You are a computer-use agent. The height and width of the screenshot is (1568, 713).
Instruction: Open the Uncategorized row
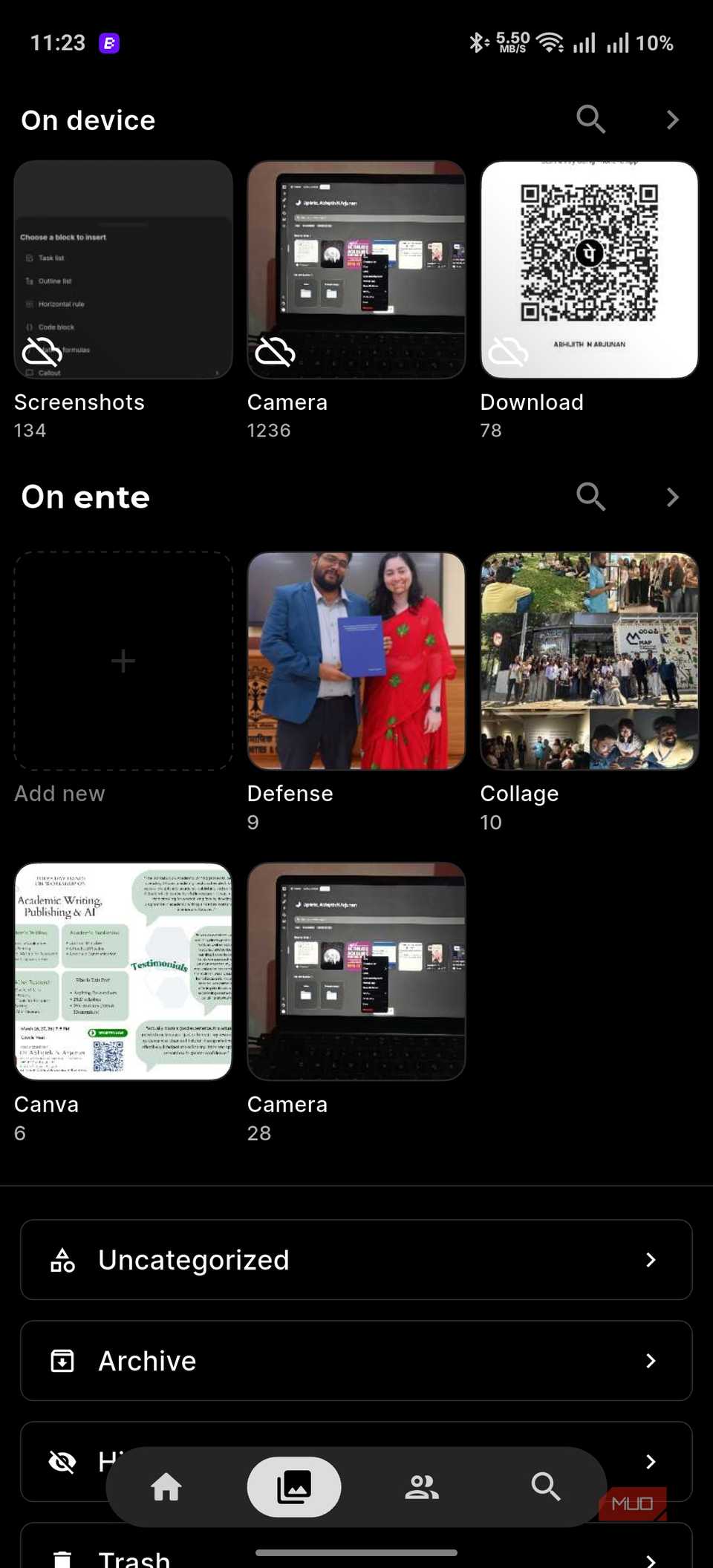coord(356,1260)
